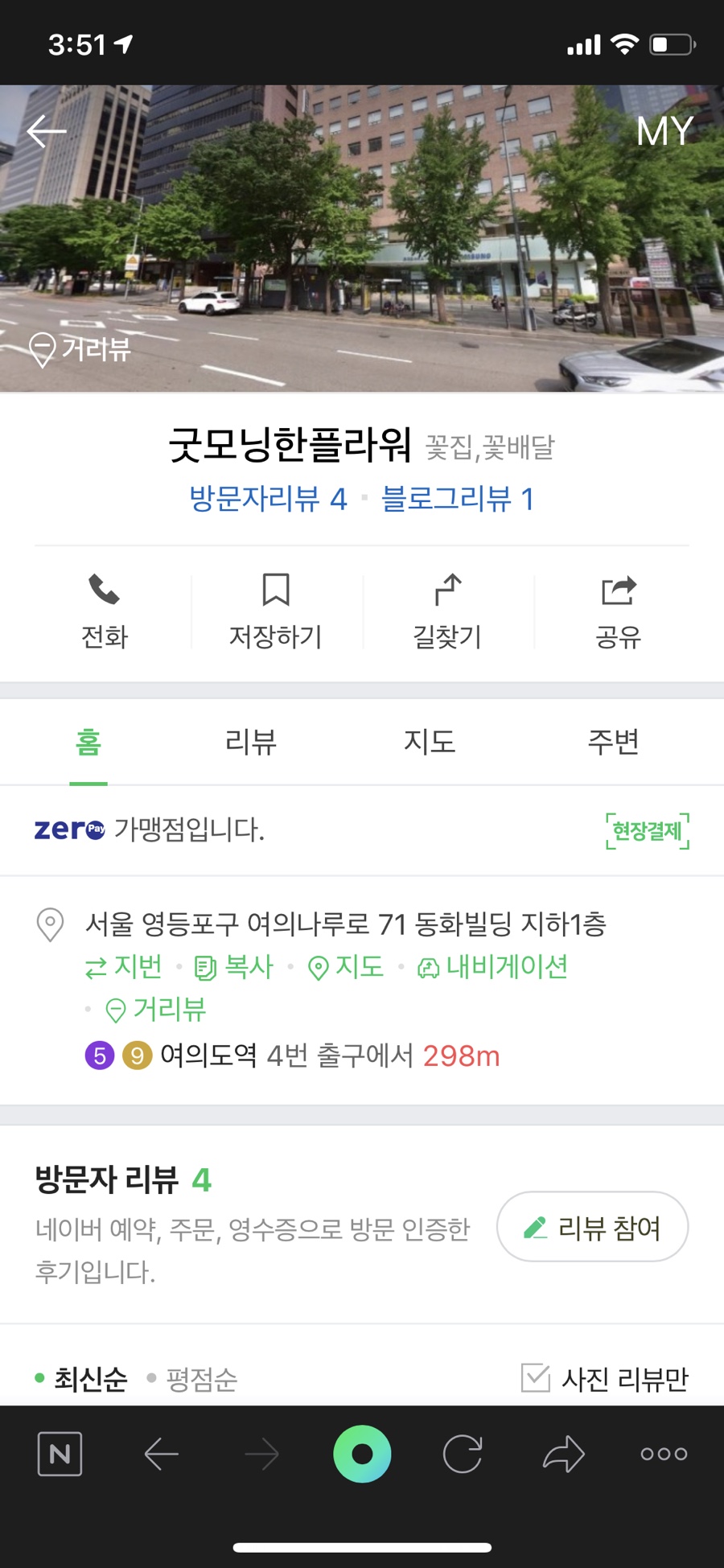Open street view on the photo (거리뷰)
The width and height of the screenshot is (724, 1568).
tap(80, 349)
